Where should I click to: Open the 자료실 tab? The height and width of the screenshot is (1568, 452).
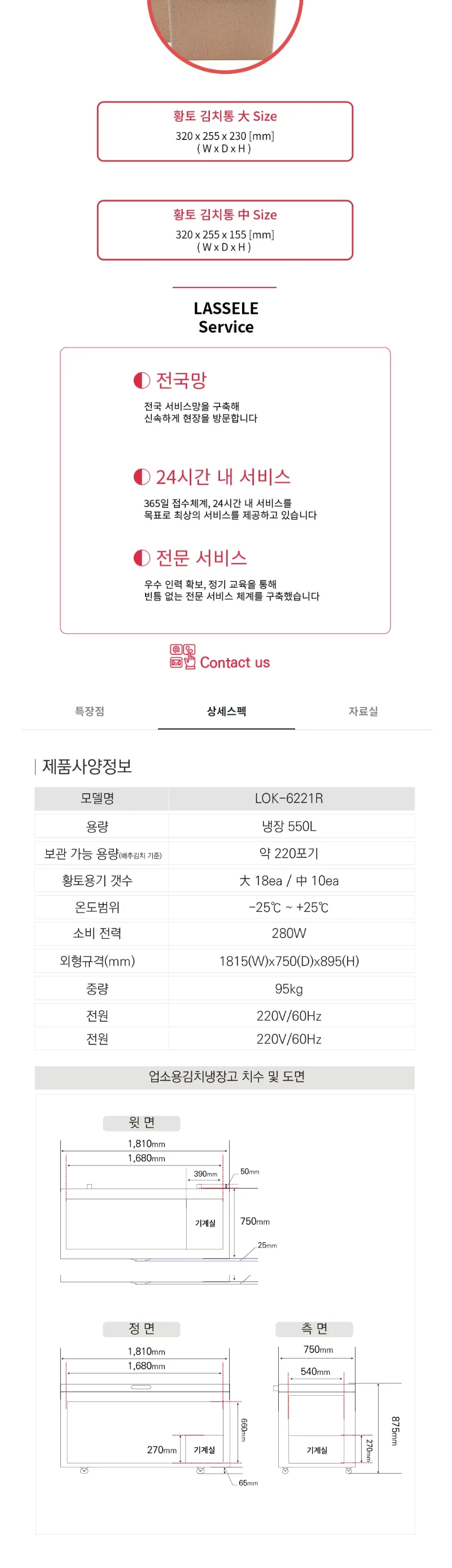coord(363,711)
